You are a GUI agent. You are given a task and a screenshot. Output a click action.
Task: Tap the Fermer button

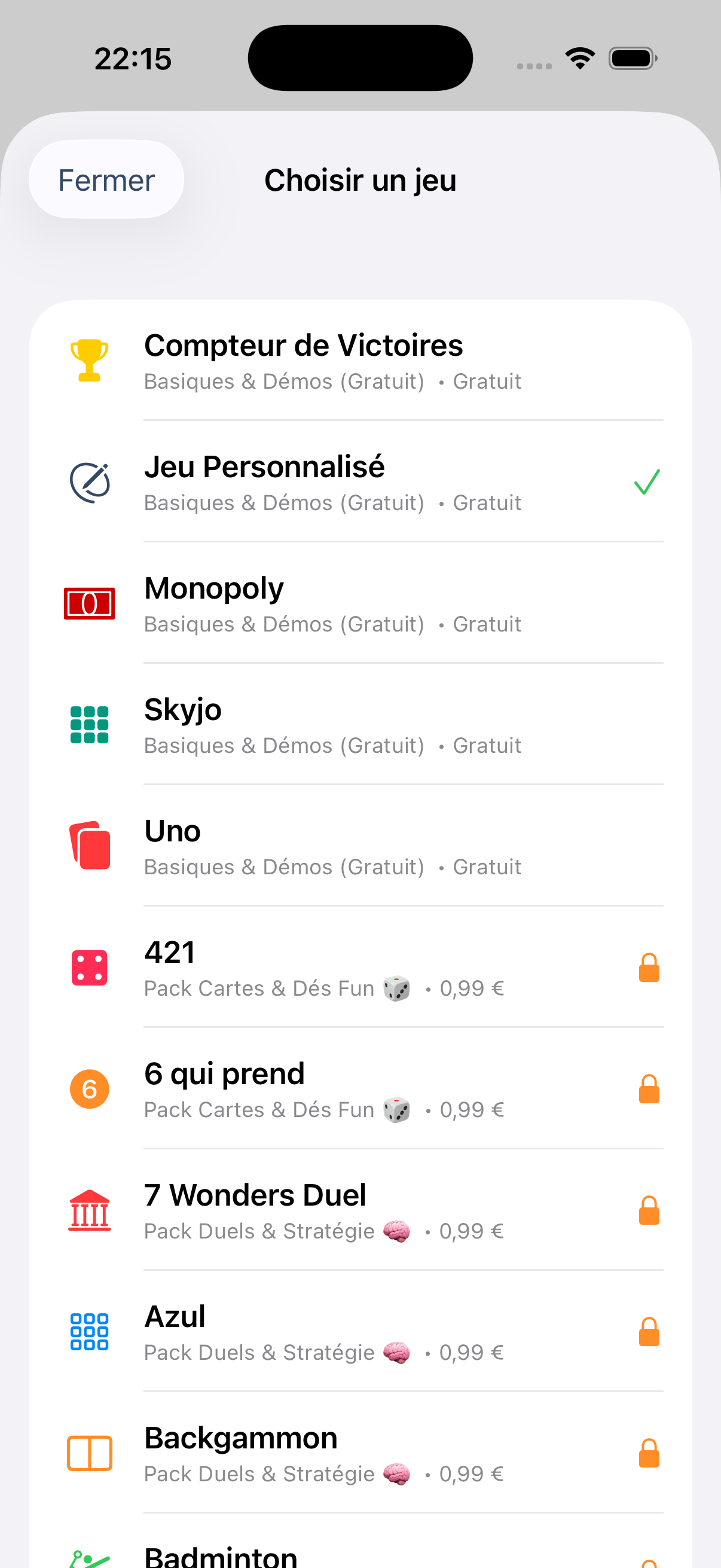click(106, 179)
